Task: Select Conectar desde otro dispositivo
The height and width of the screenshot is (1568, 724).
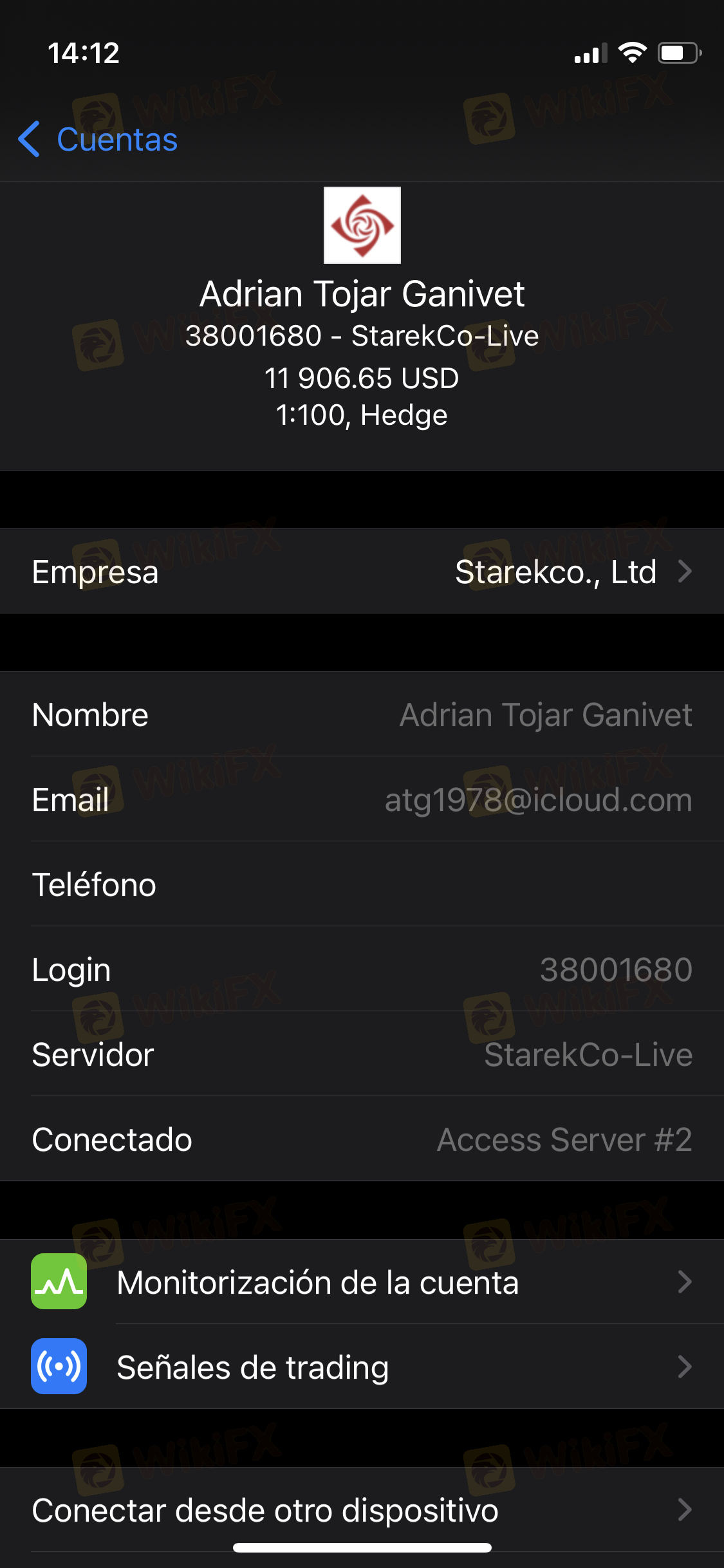Action: click(362, 1509)
